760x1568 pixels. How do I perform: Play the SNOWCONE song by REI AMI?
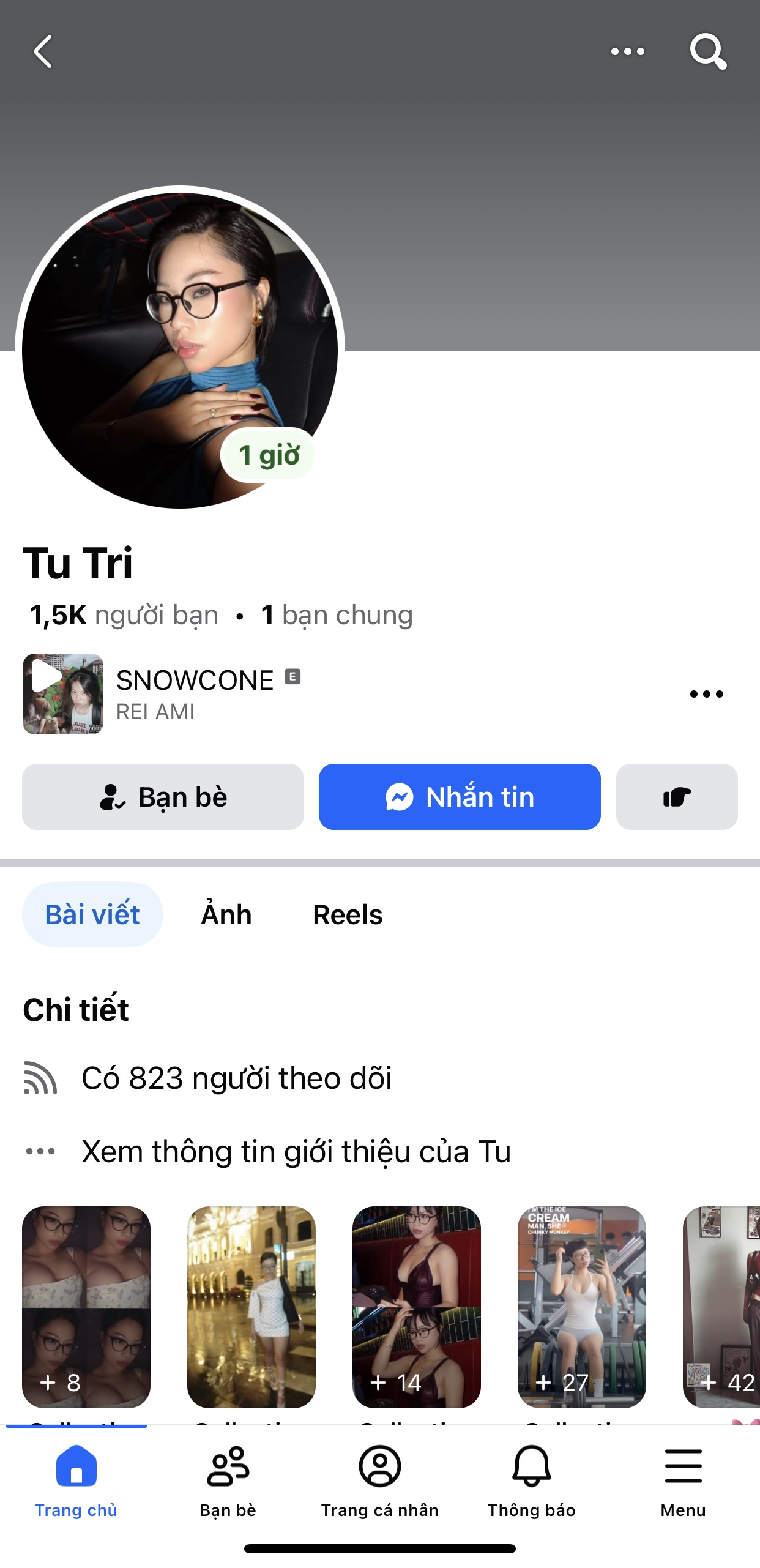click(x=62, y=693)
